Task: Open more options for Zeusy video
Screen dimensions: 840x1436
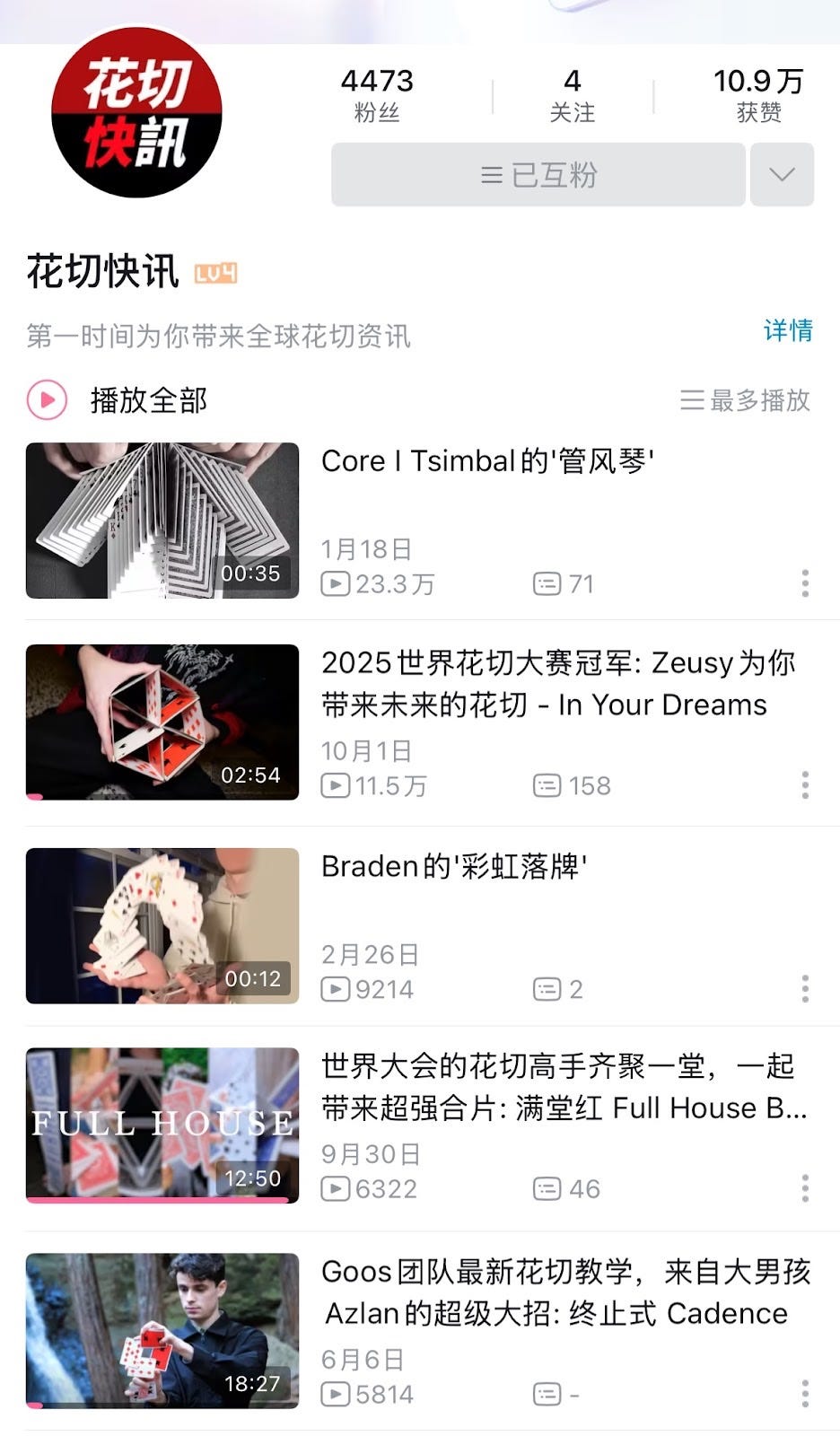Action: tap(805, 785)
